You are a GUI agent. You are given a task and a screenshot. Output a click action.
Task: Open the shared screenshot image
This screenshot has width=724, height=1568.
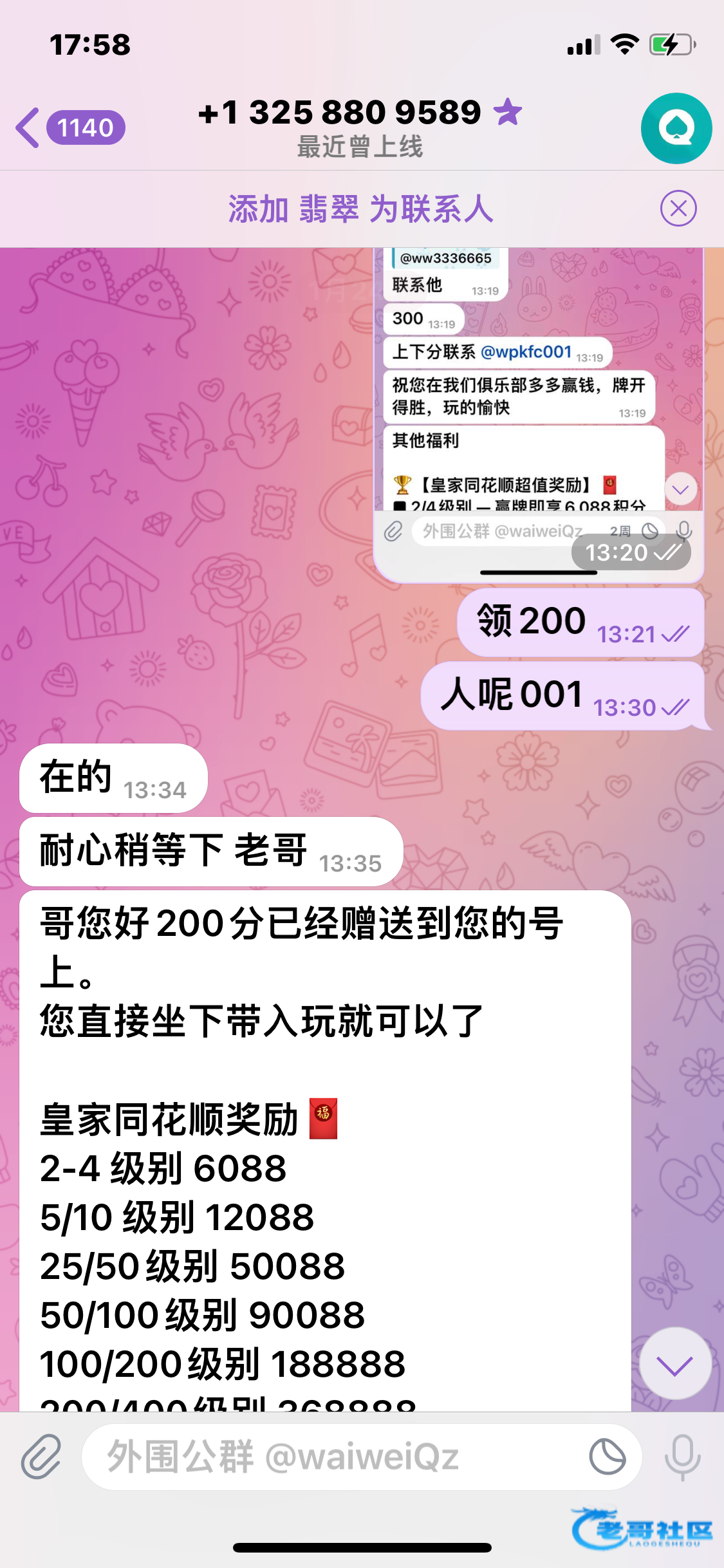click(538, 412)
